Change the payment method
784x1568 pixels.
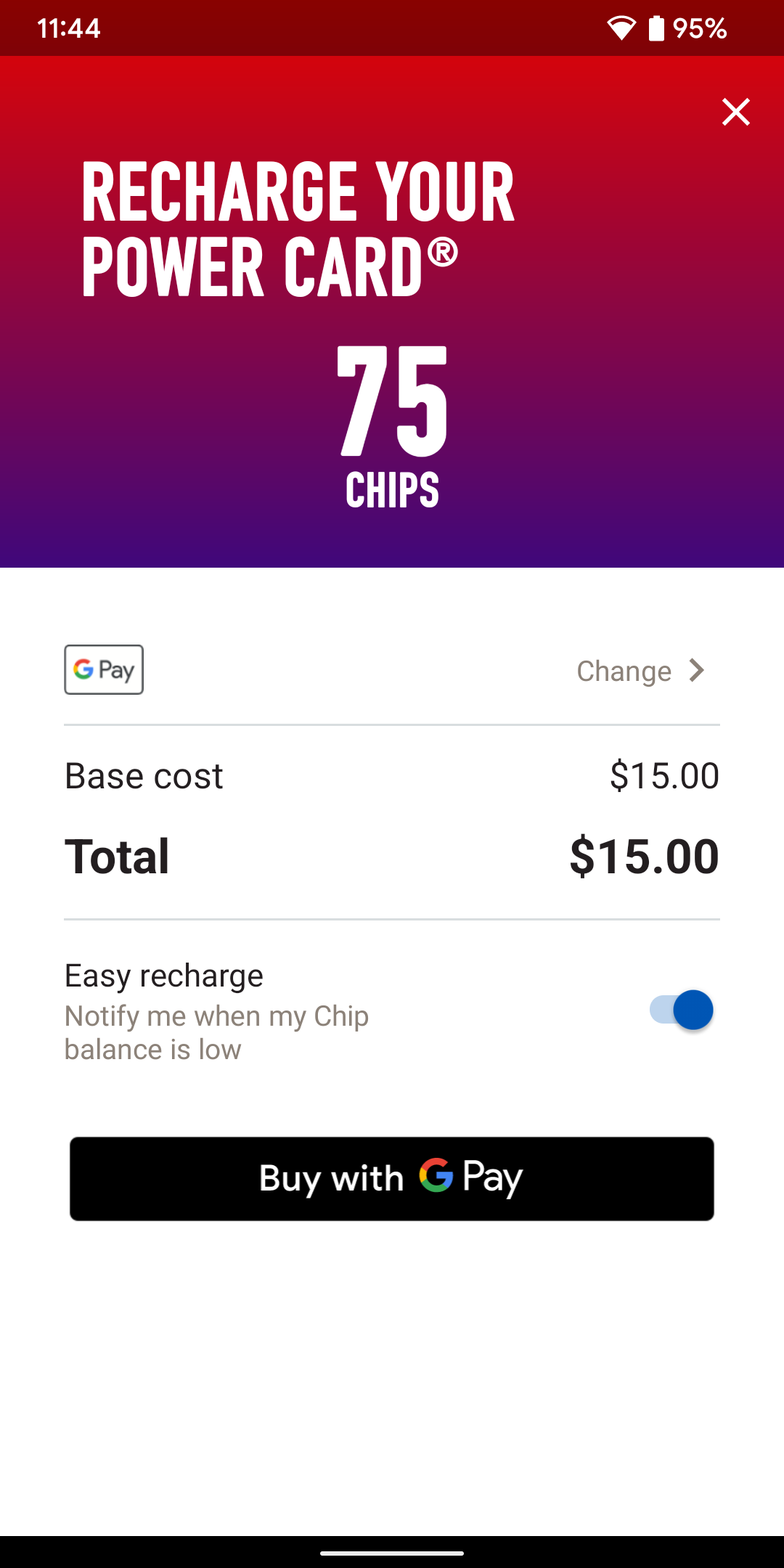[x=640, y=671]
